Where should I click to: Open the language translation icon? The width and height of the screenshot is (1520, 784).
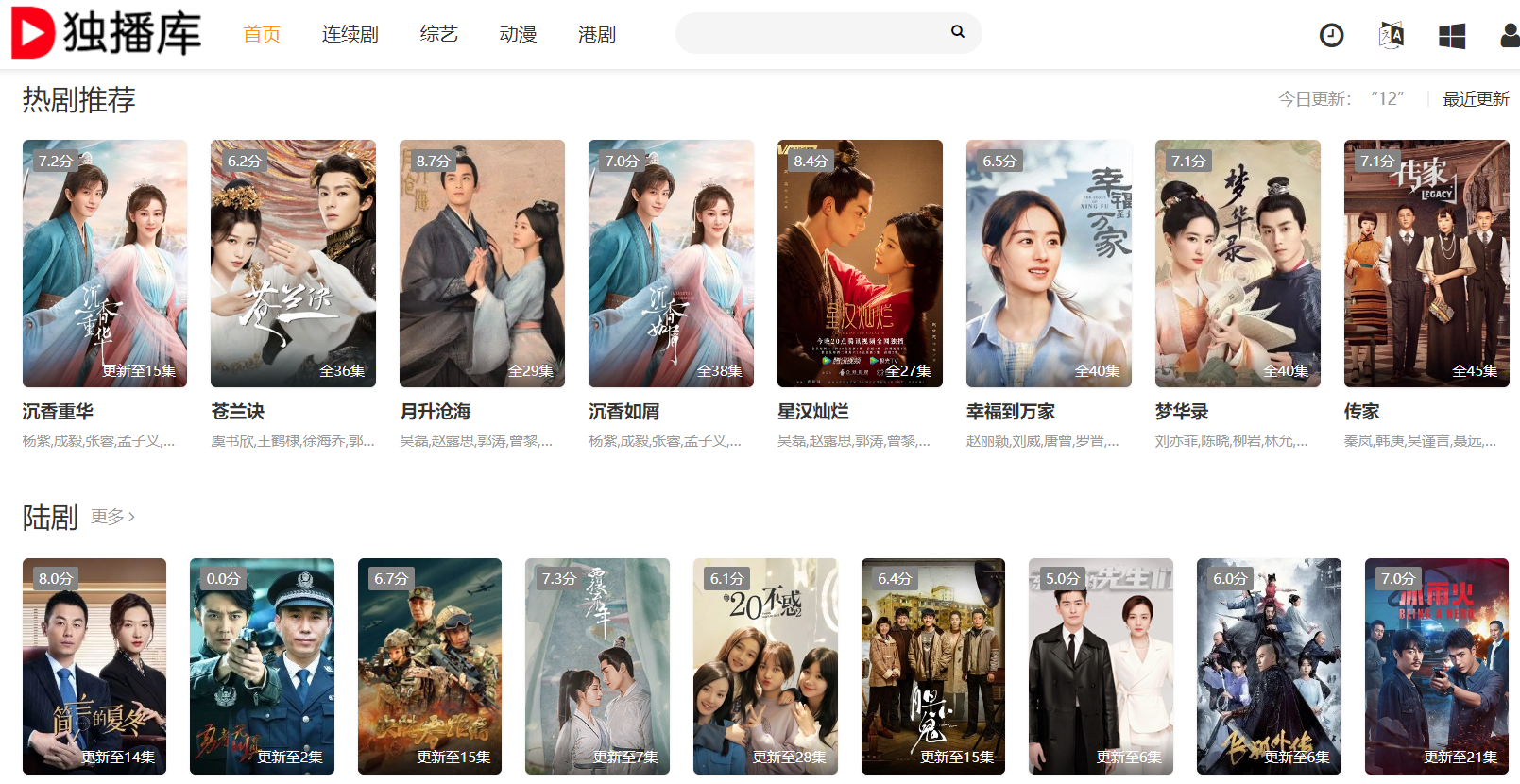pyautogui.click(x=1392, y=36)
